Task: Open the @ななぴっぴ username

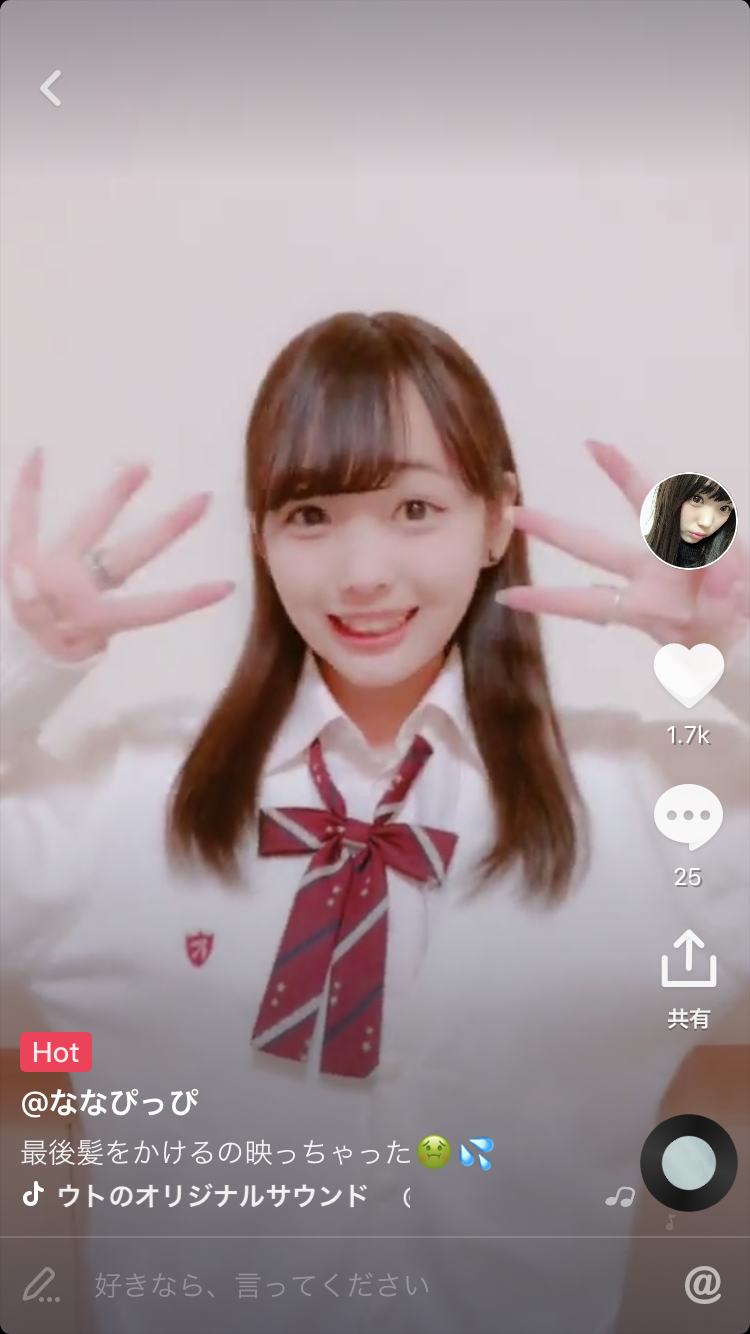Action: tap(110, 1103)
